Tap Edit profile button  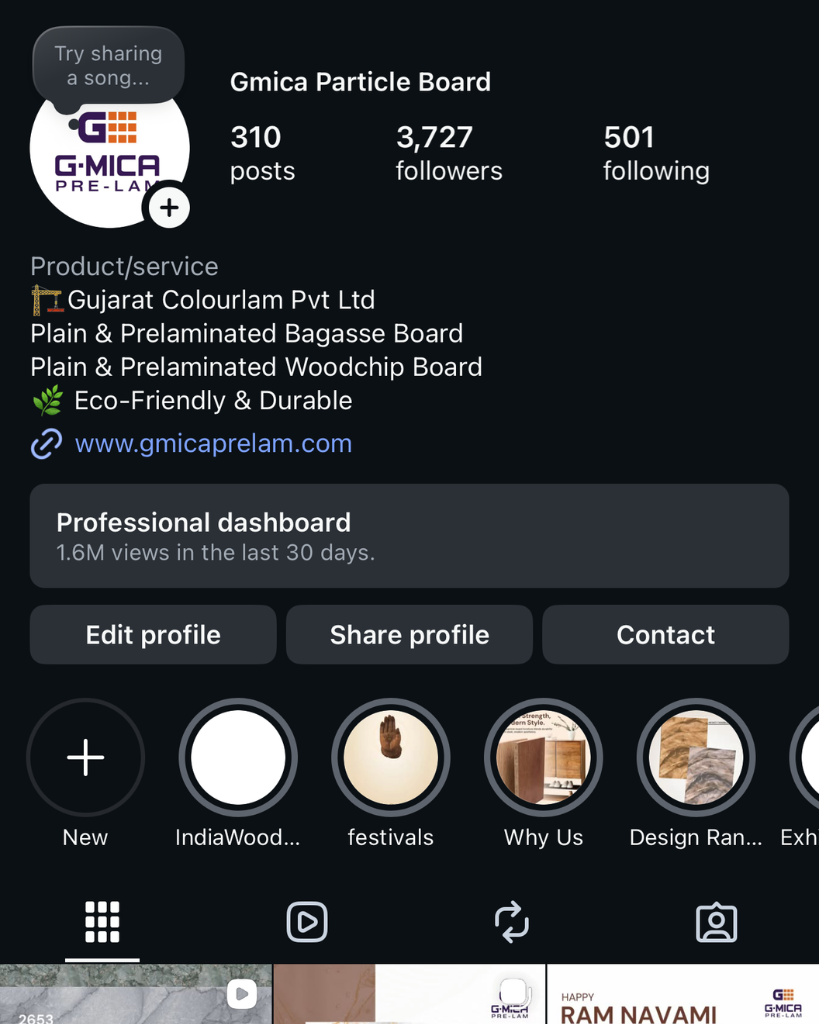153,635
